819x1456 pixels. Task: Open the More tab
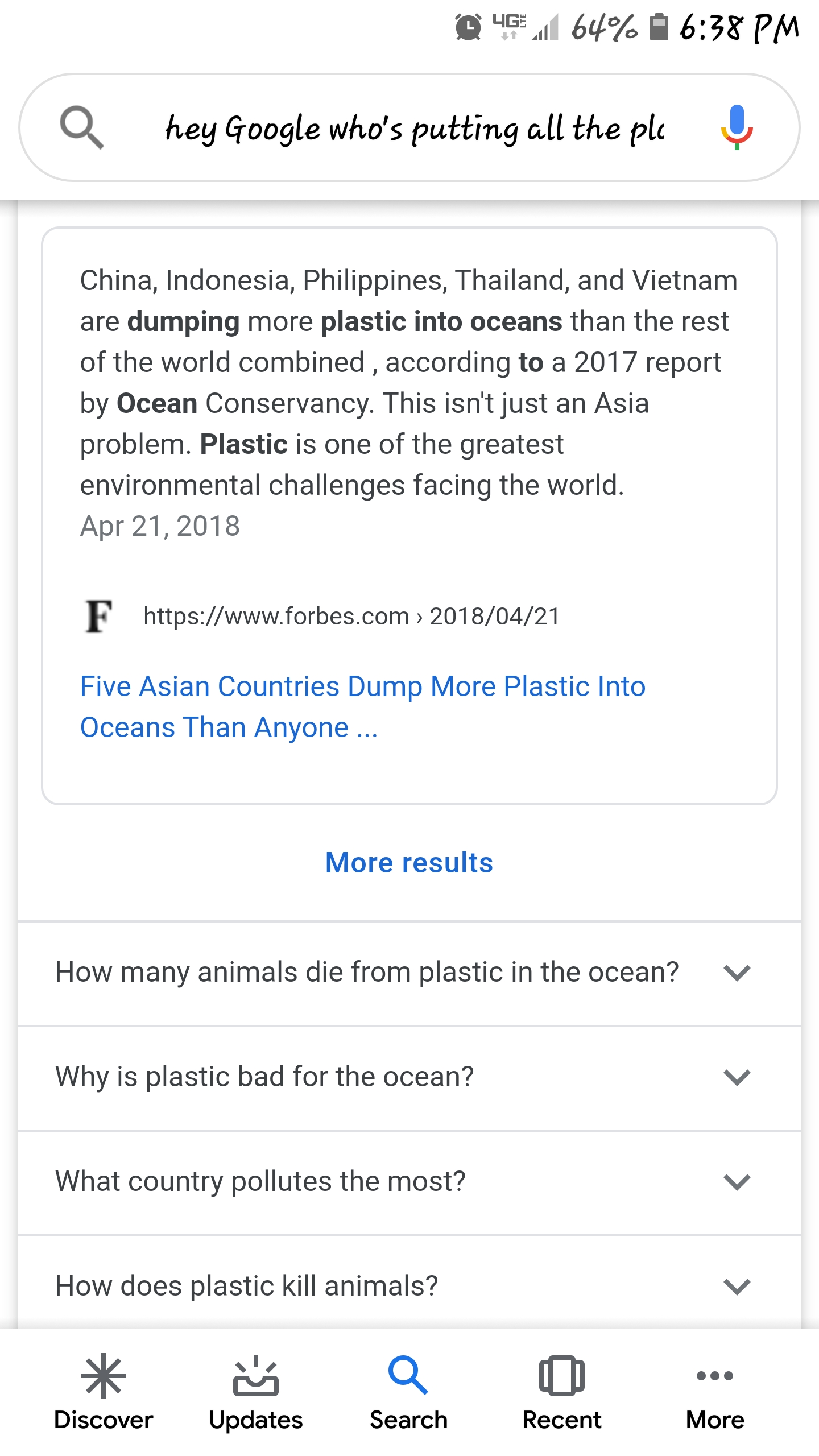[x=715, y=1393]
